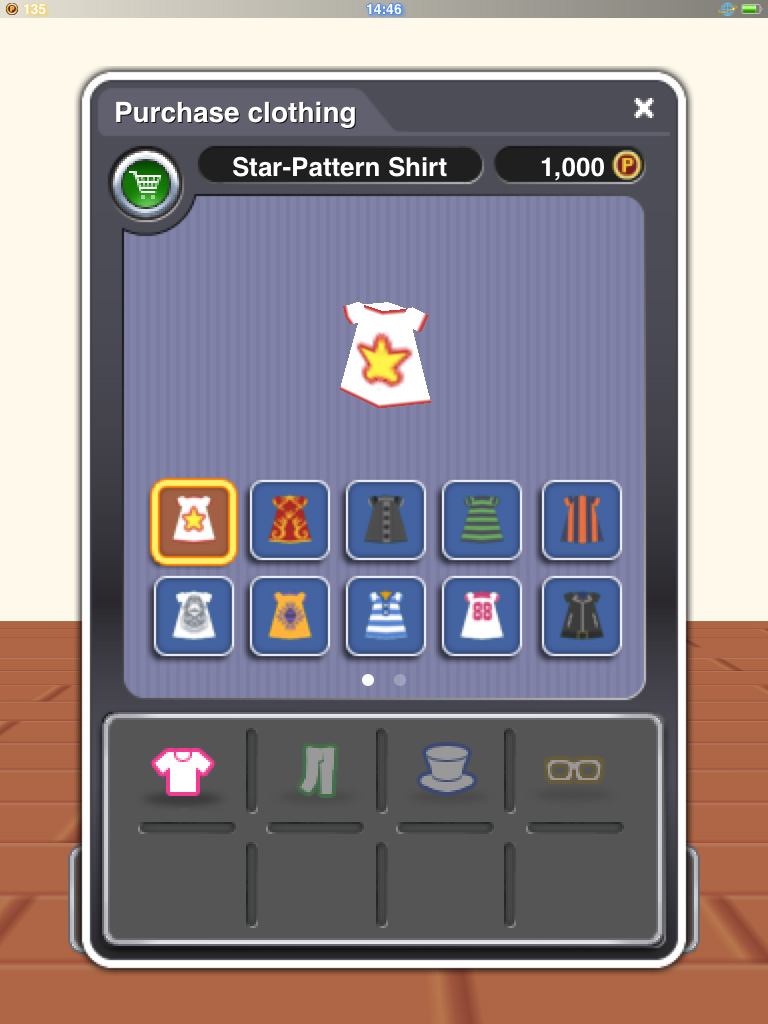Select the orange and black striped shirt
768x1024 pixels.
[x=581, y=521]
